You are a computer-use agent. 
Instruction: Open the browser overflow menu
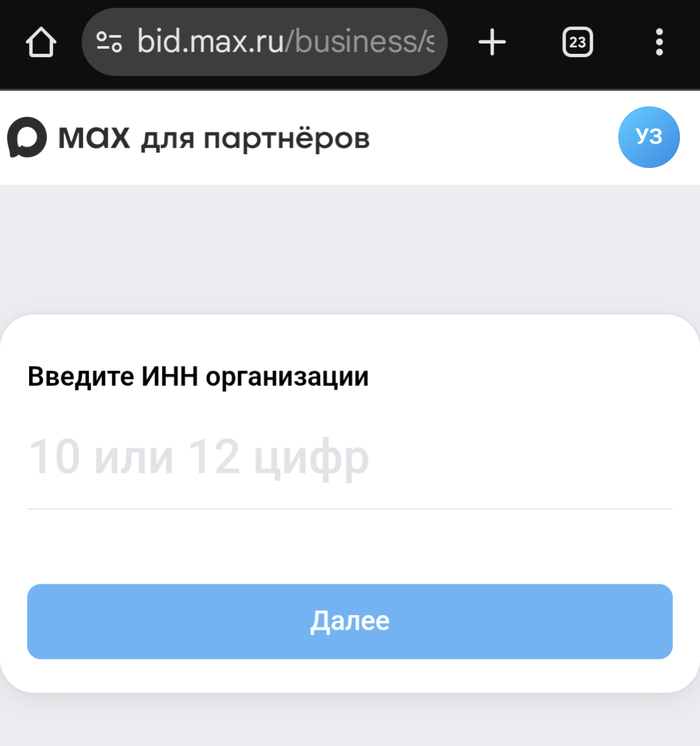pos(659,42)
